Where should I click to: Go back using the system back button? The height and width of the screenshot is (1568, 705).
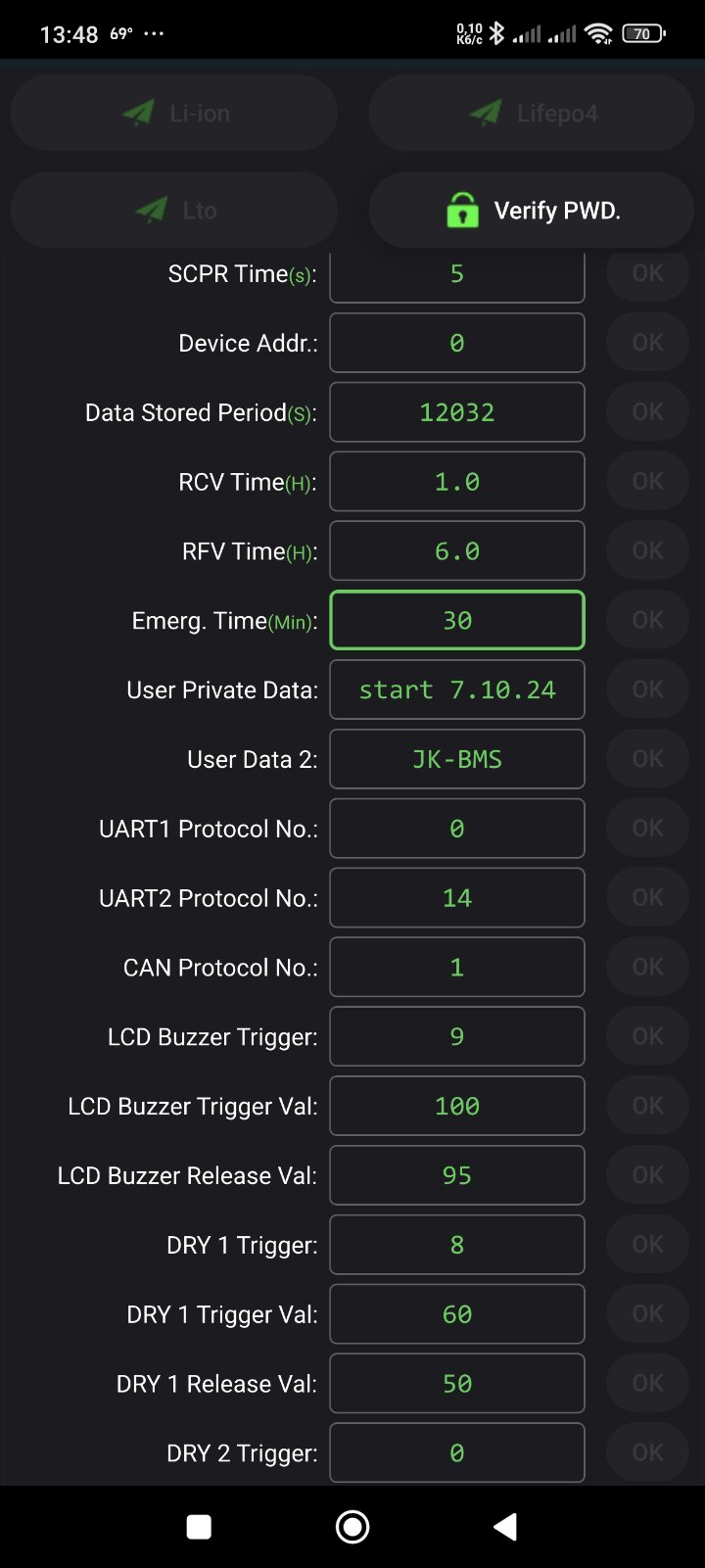tap(505, 1527)
